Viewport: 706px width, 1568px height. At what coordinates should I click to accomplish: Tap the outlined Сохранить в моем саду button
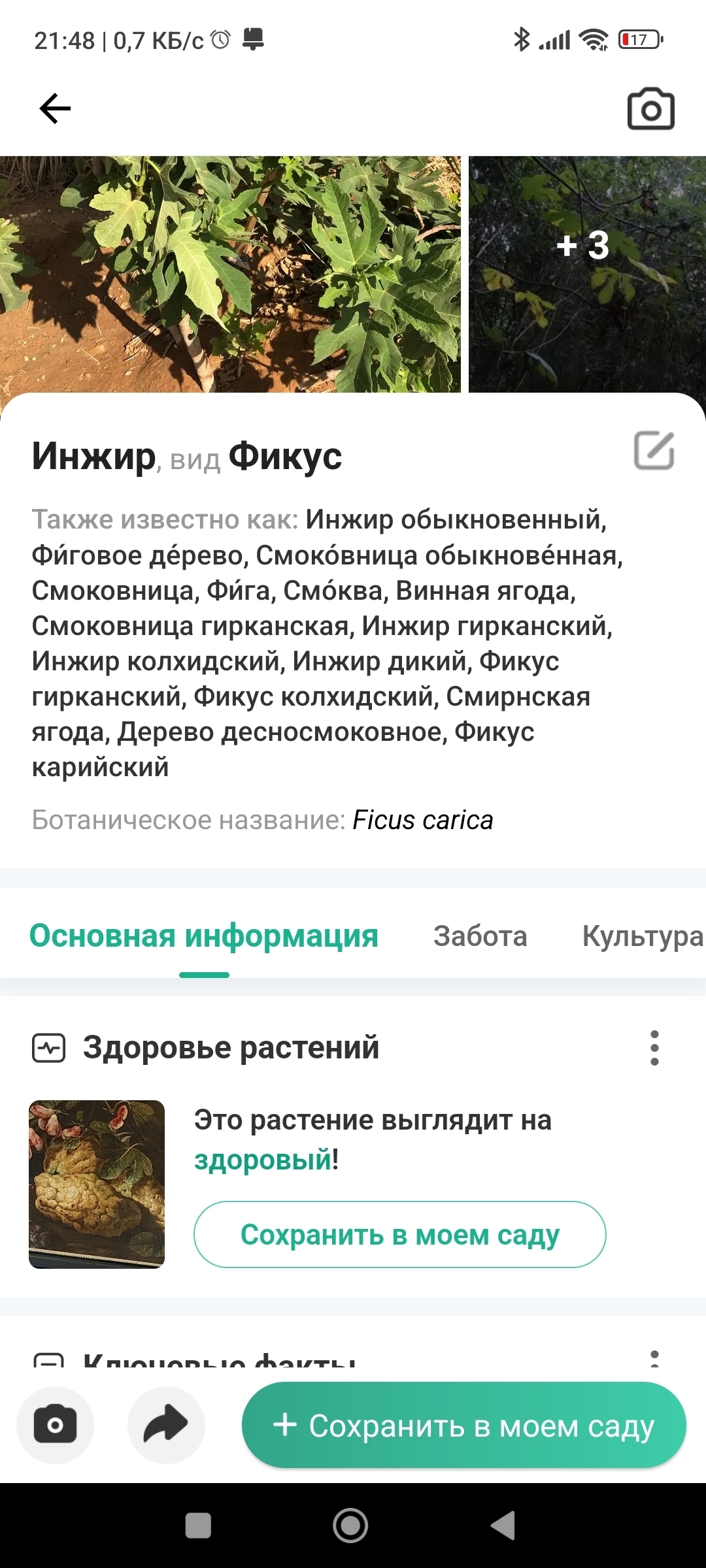coord(400,1235)
